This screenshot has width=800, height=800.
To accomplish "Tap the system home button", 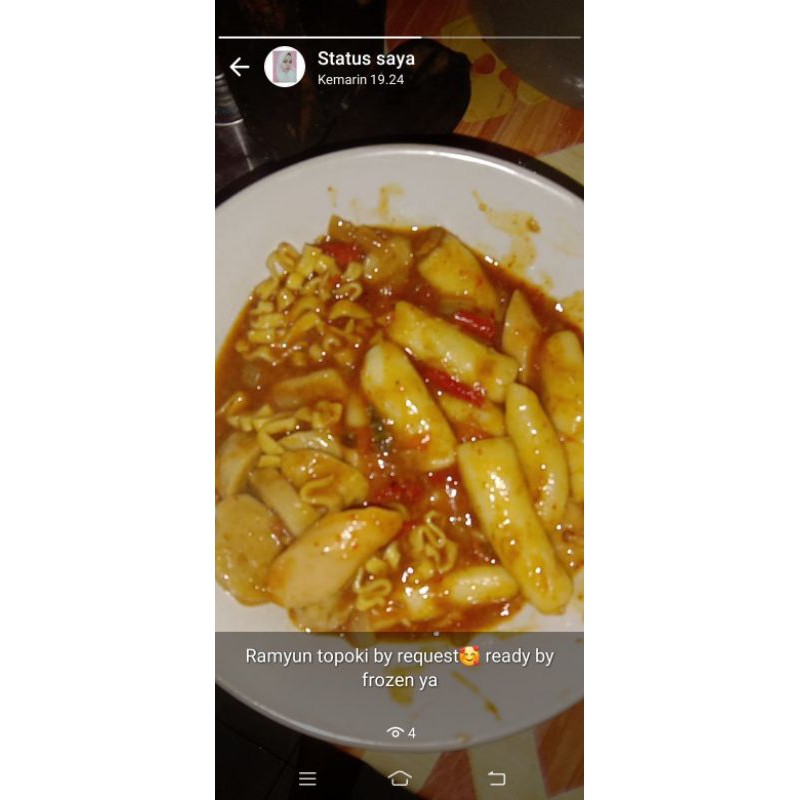I will point(399,779).
